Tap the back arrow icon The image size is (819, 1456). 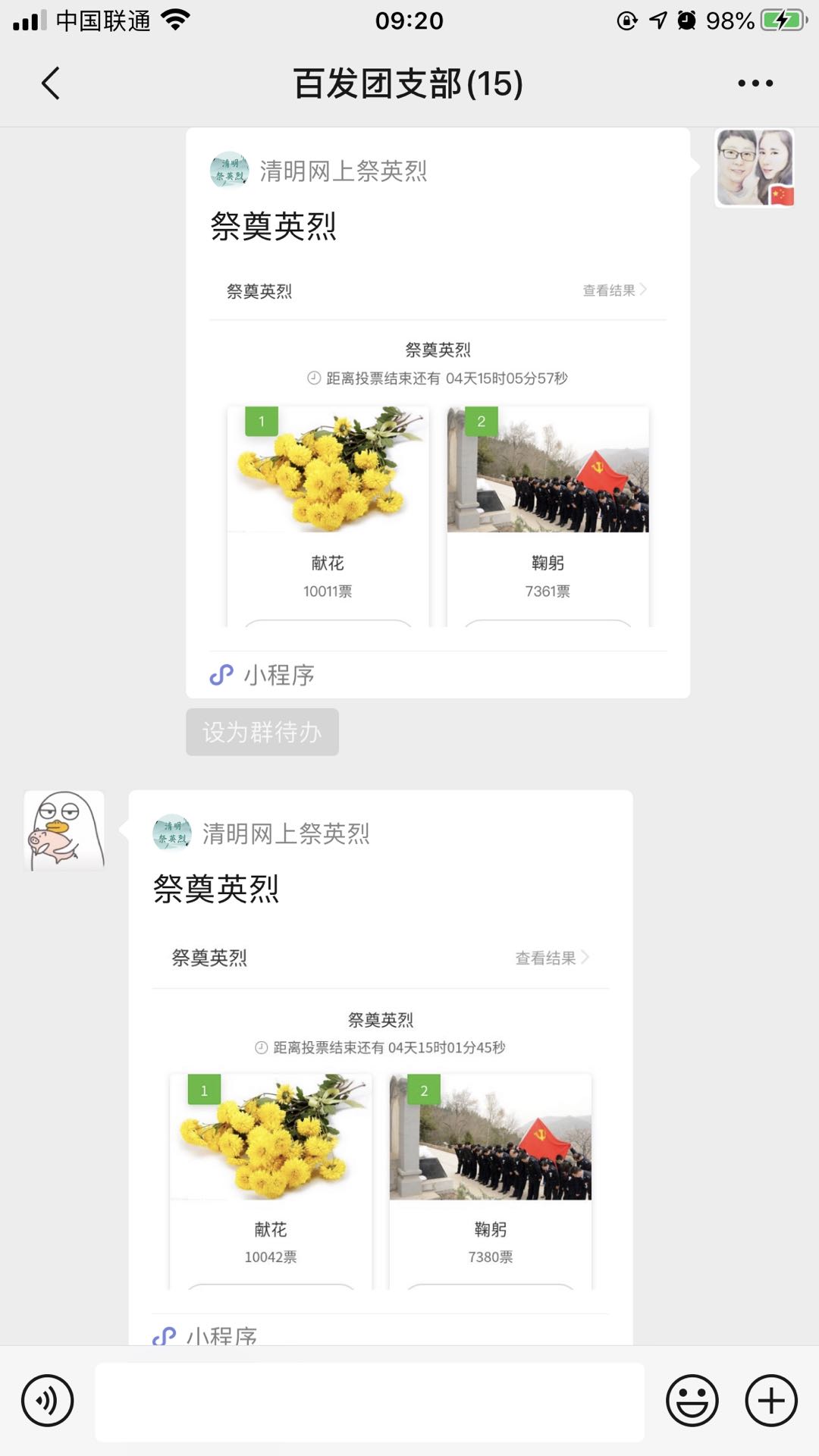[50, 83]
